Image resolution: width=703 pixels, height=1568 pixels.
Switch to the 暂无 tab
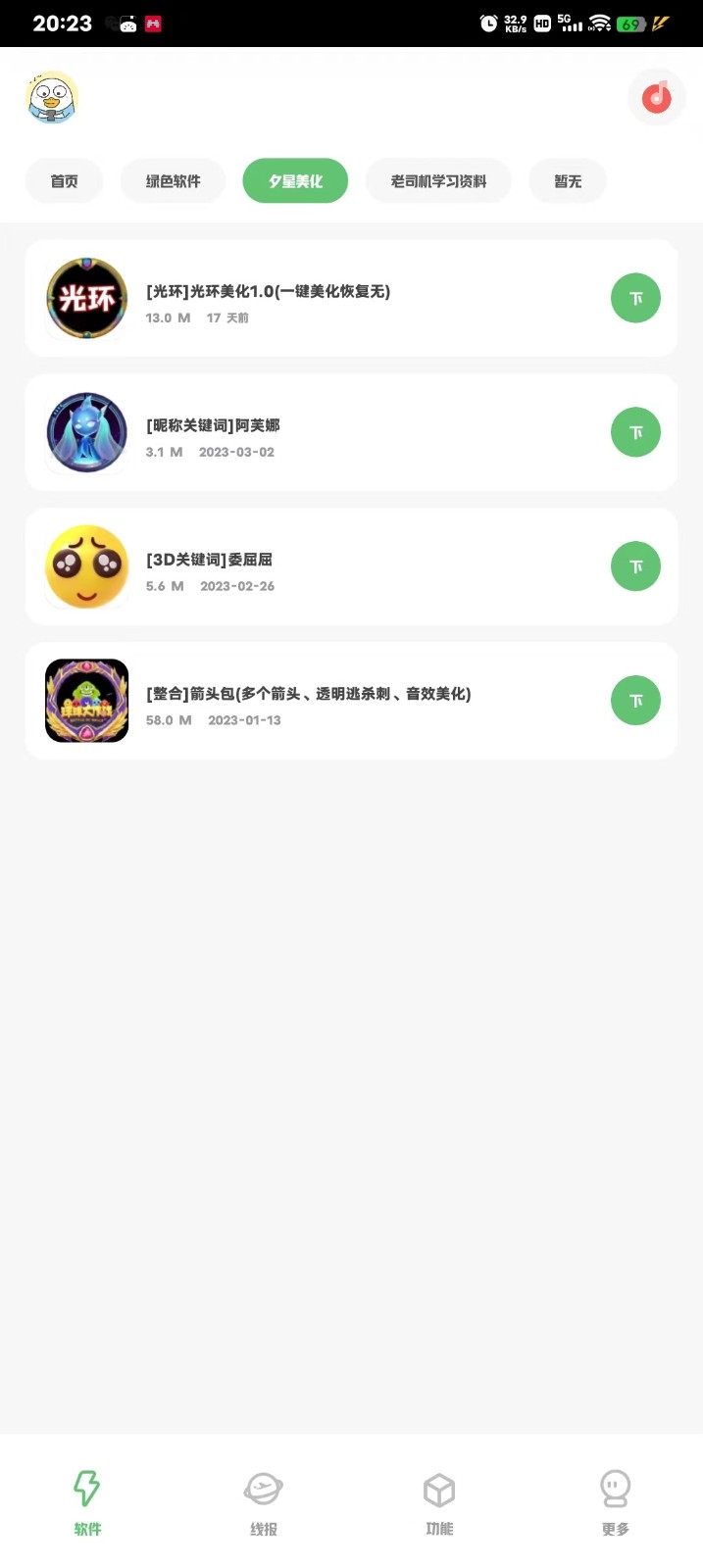pyautogui.click(x=568, y=181)
